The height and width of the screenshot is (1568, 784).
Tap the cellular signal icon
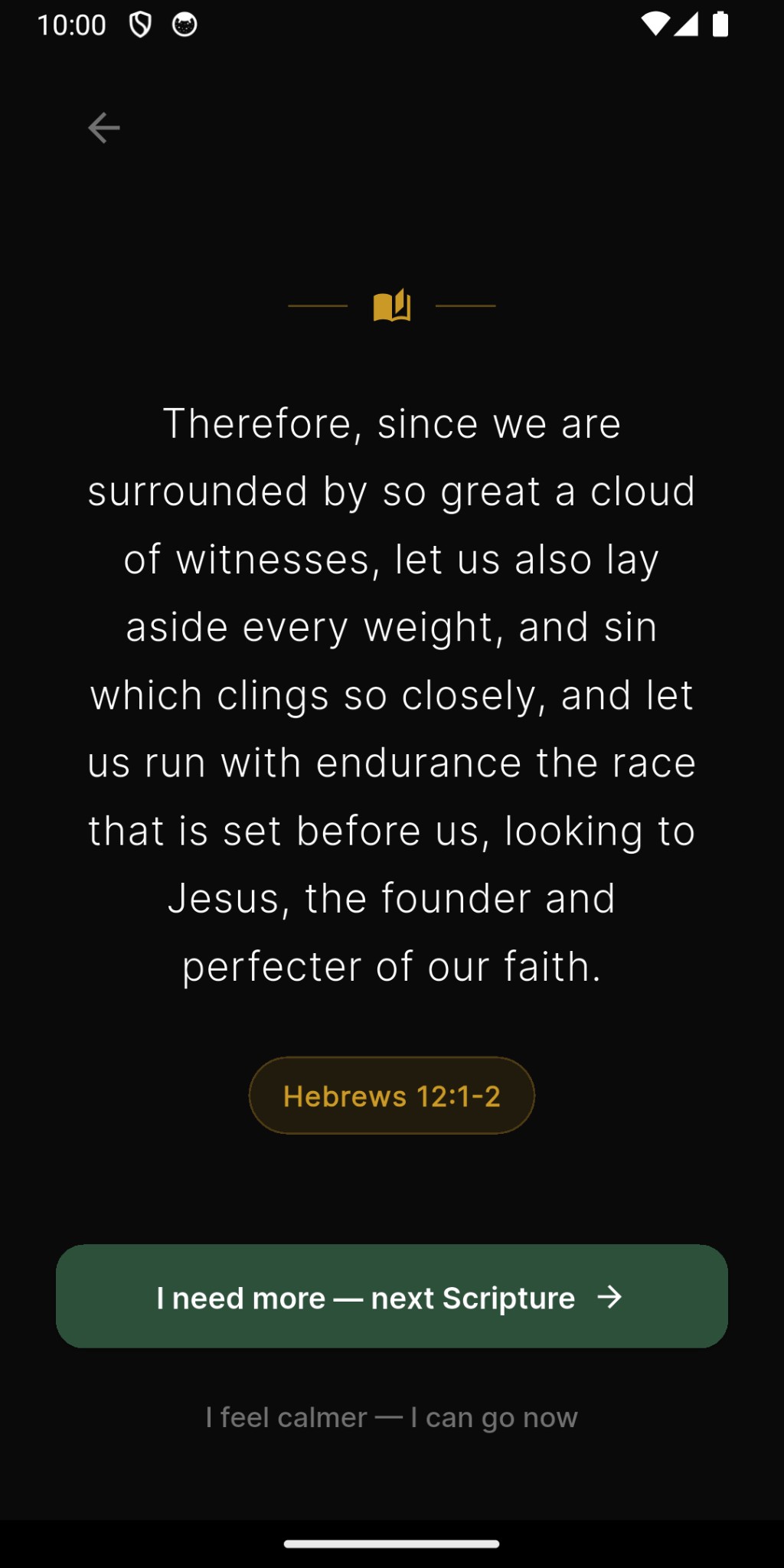685,24
